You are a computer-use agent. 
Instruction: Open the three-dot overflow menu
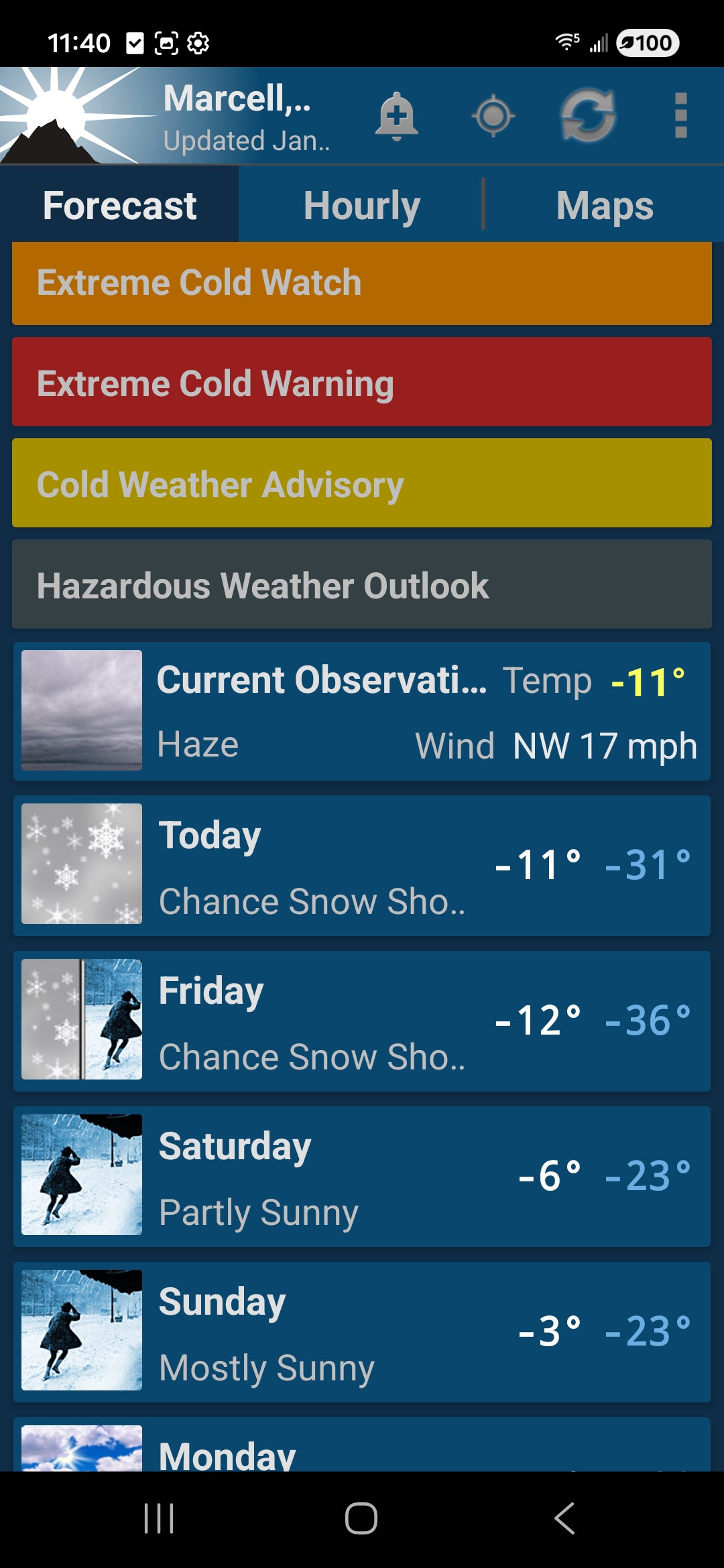click(680, 117)
